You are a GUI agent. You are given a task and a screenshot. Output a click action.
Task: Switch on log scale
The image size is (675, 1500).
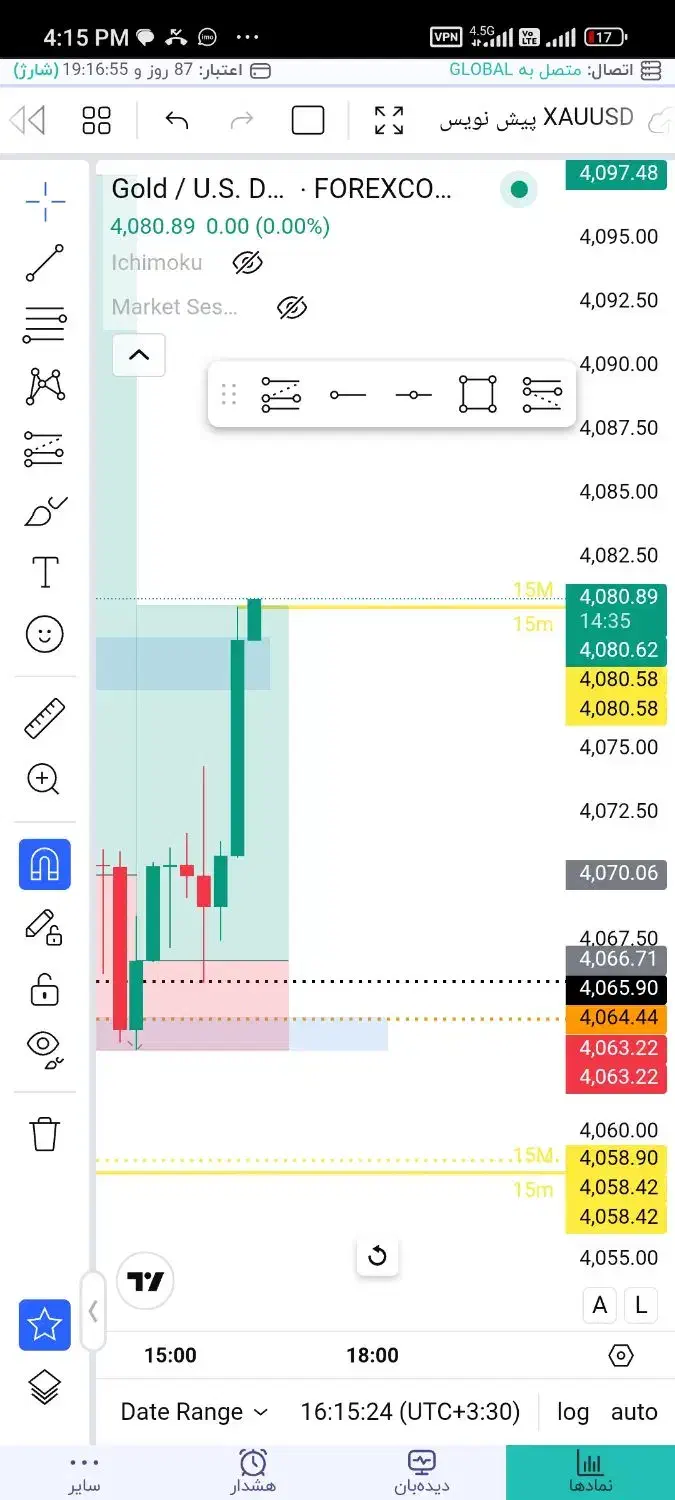click(573, 1412)
